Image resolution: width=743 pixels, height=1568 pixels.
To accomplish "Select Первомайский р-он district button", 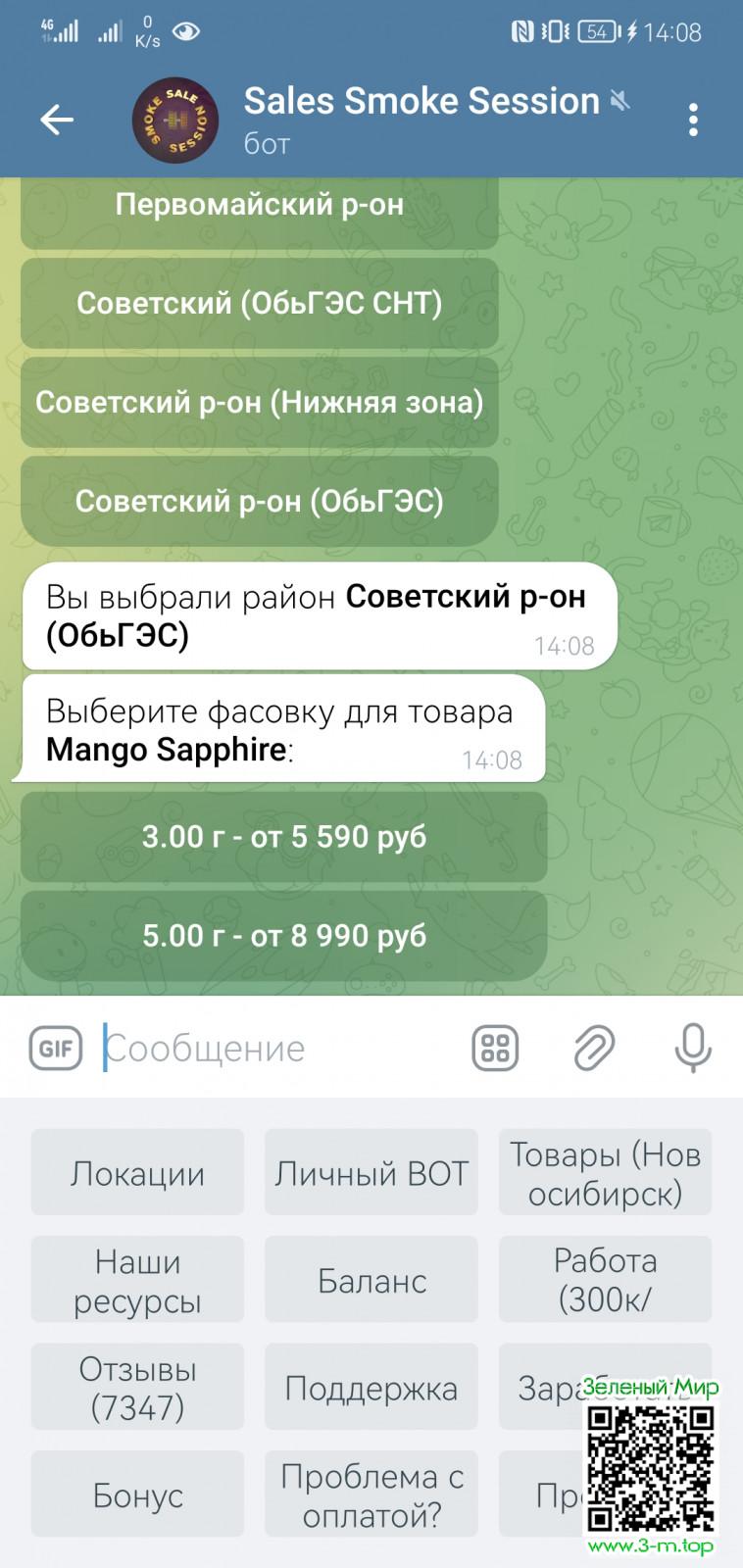I will tap(260, 206).
